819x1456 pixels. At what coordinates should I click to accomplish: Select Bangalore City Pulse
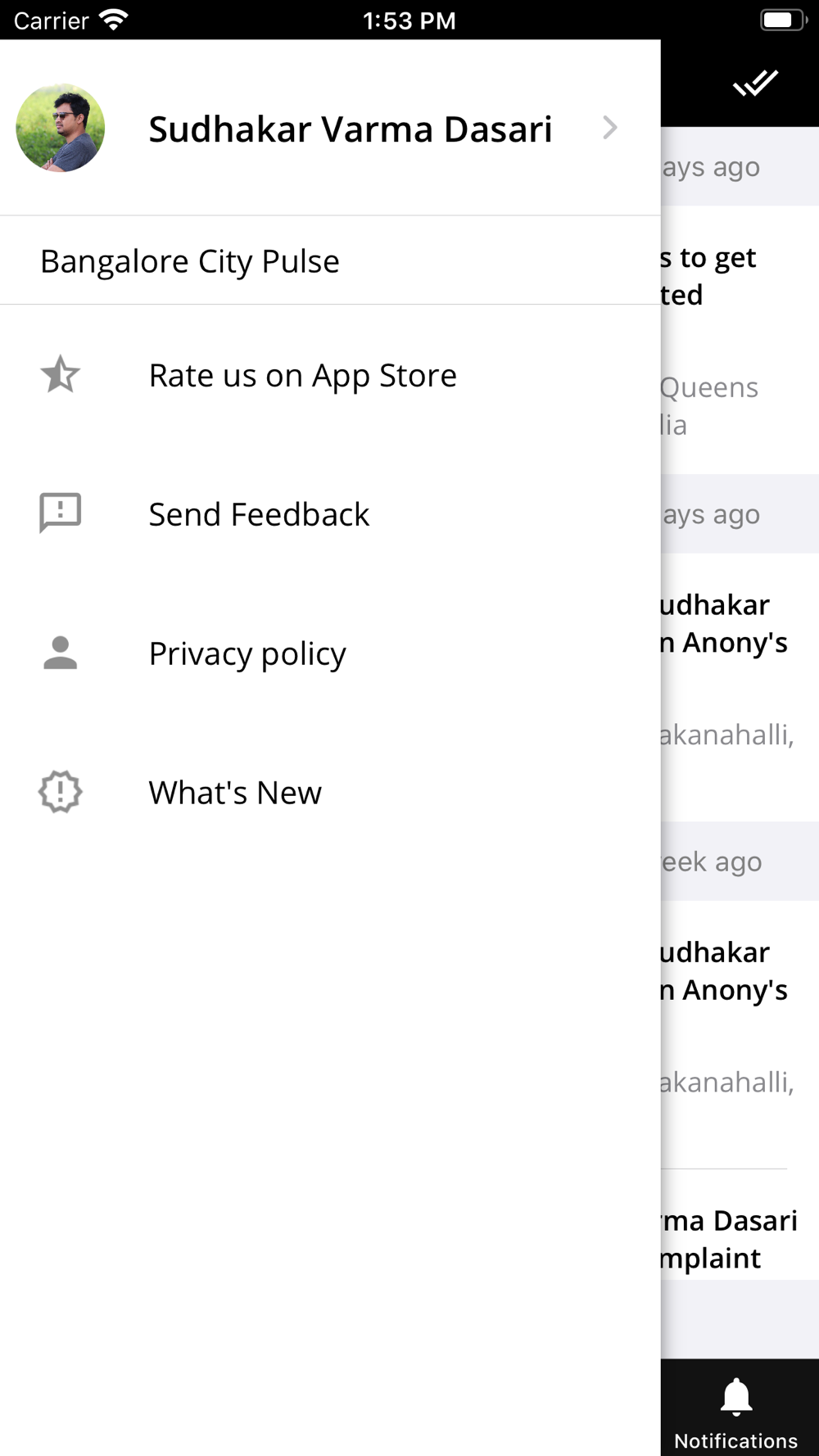pyautogui.click(x=190, y=261)
